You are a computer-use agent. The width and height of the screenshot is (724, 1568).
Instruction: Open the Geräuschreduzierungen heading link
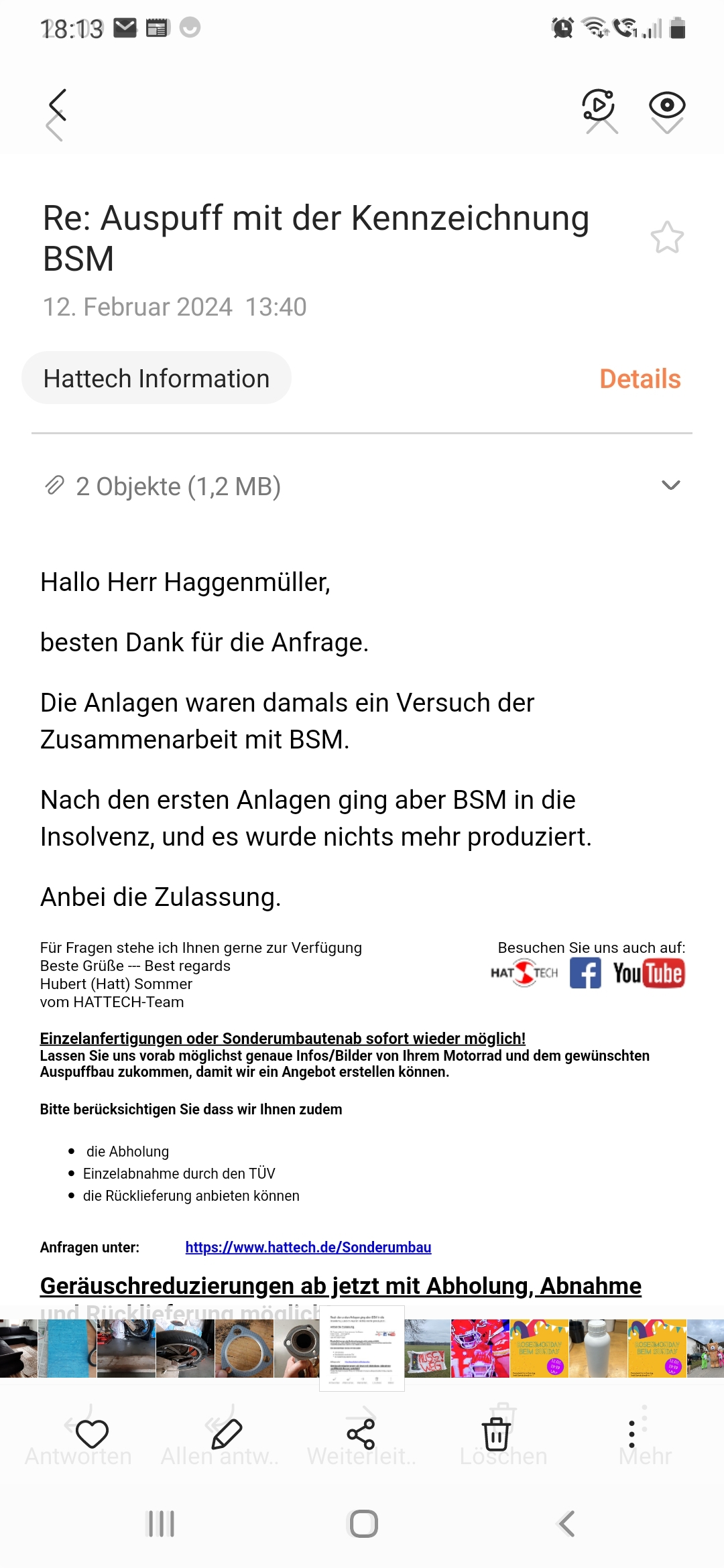(341, 1286)
